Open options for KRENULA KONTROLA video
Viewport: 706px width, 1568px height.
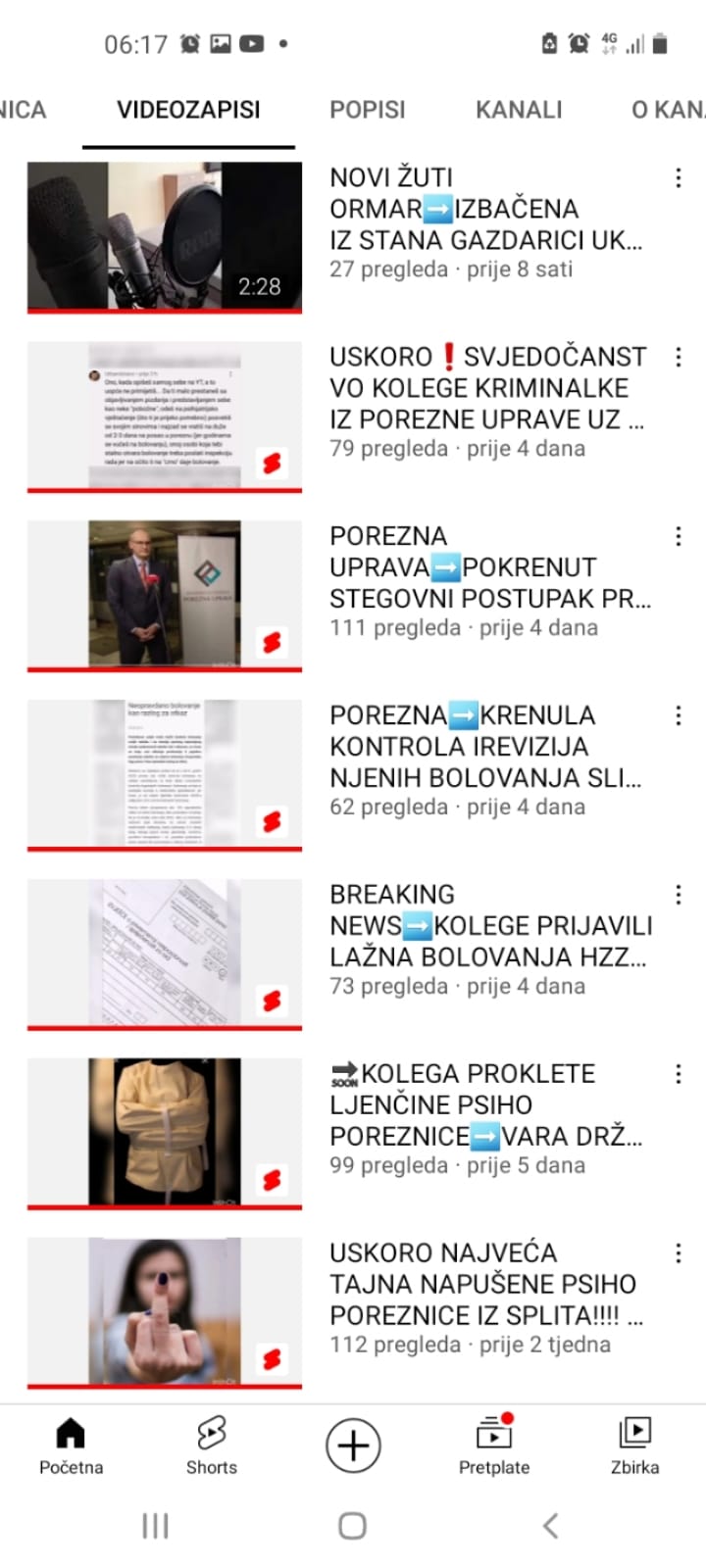[x=678, y=716]
